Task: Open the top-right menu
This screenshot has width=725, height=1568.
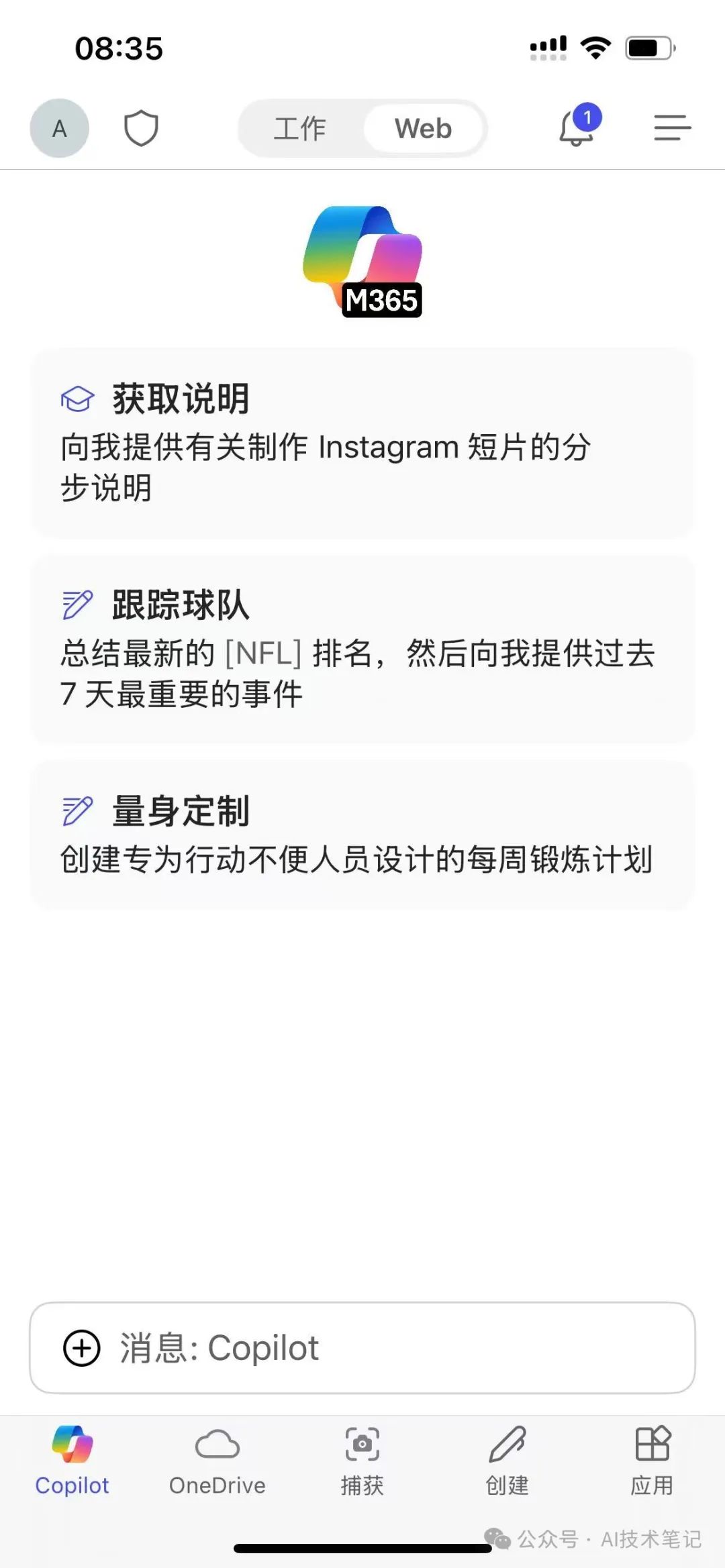Action: [x=672, y=128]
